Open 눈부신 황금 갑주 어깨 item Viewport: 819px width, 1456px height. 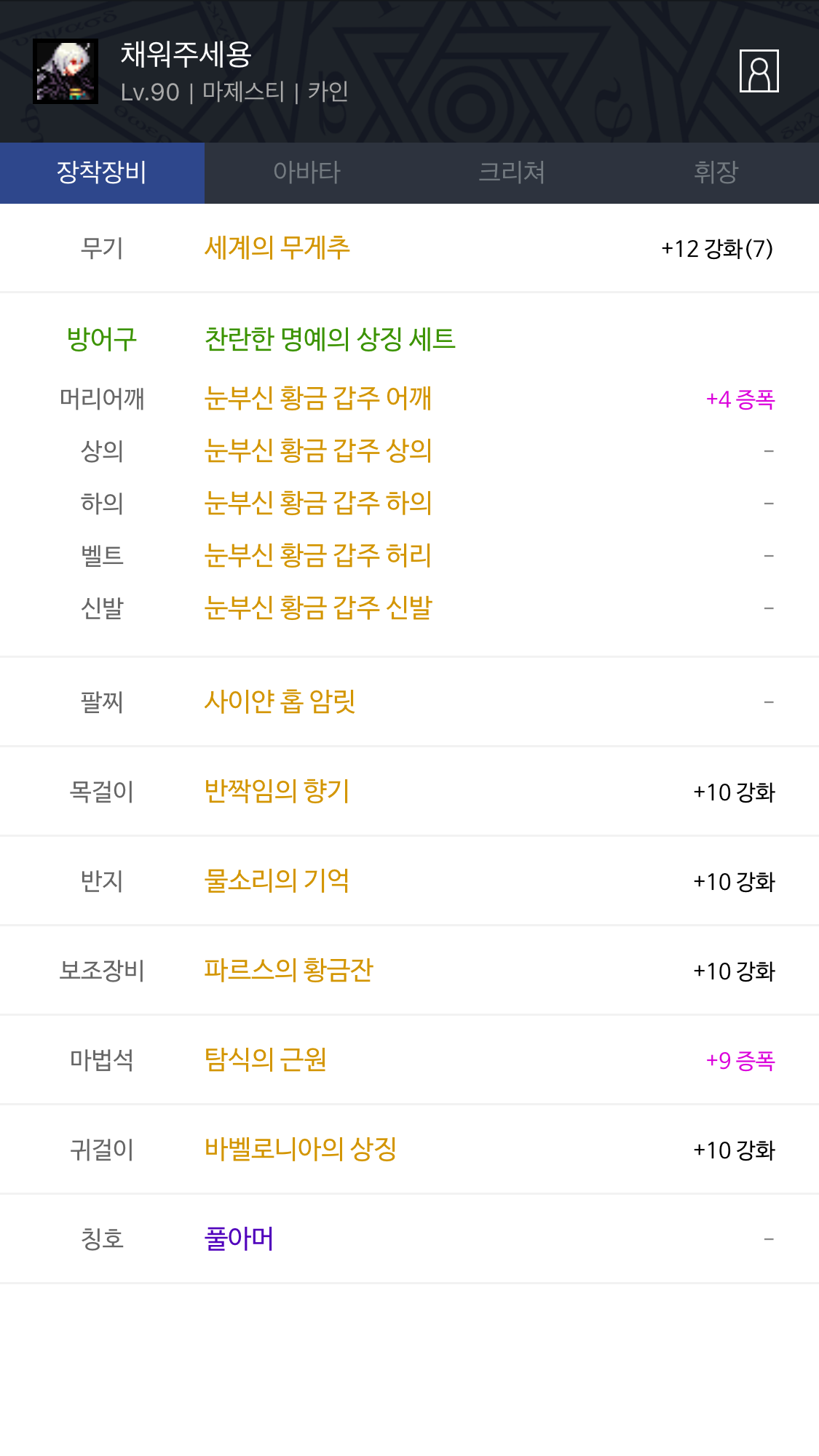point(318,399)
